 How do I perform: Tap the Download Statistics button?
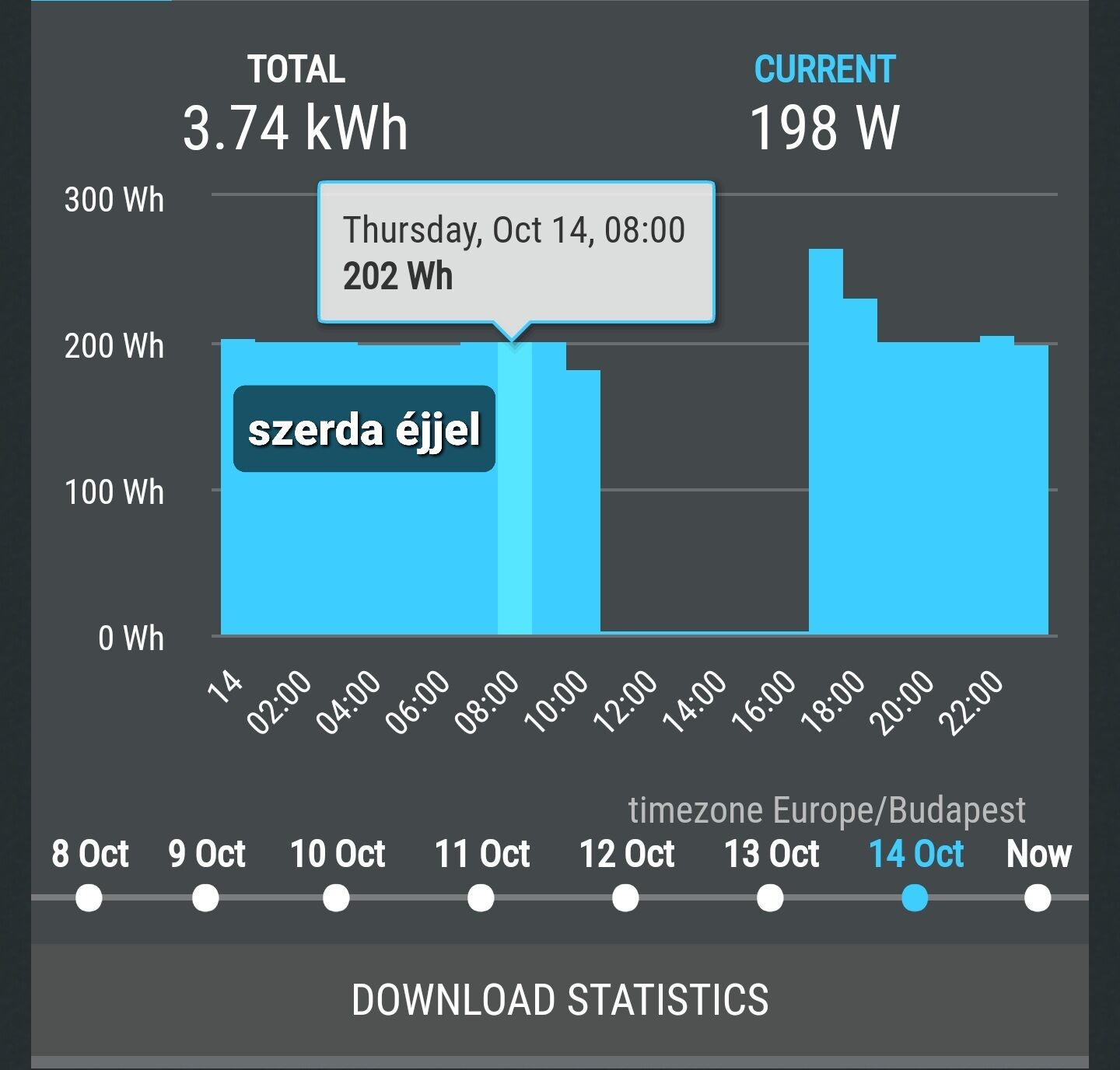560,1000
